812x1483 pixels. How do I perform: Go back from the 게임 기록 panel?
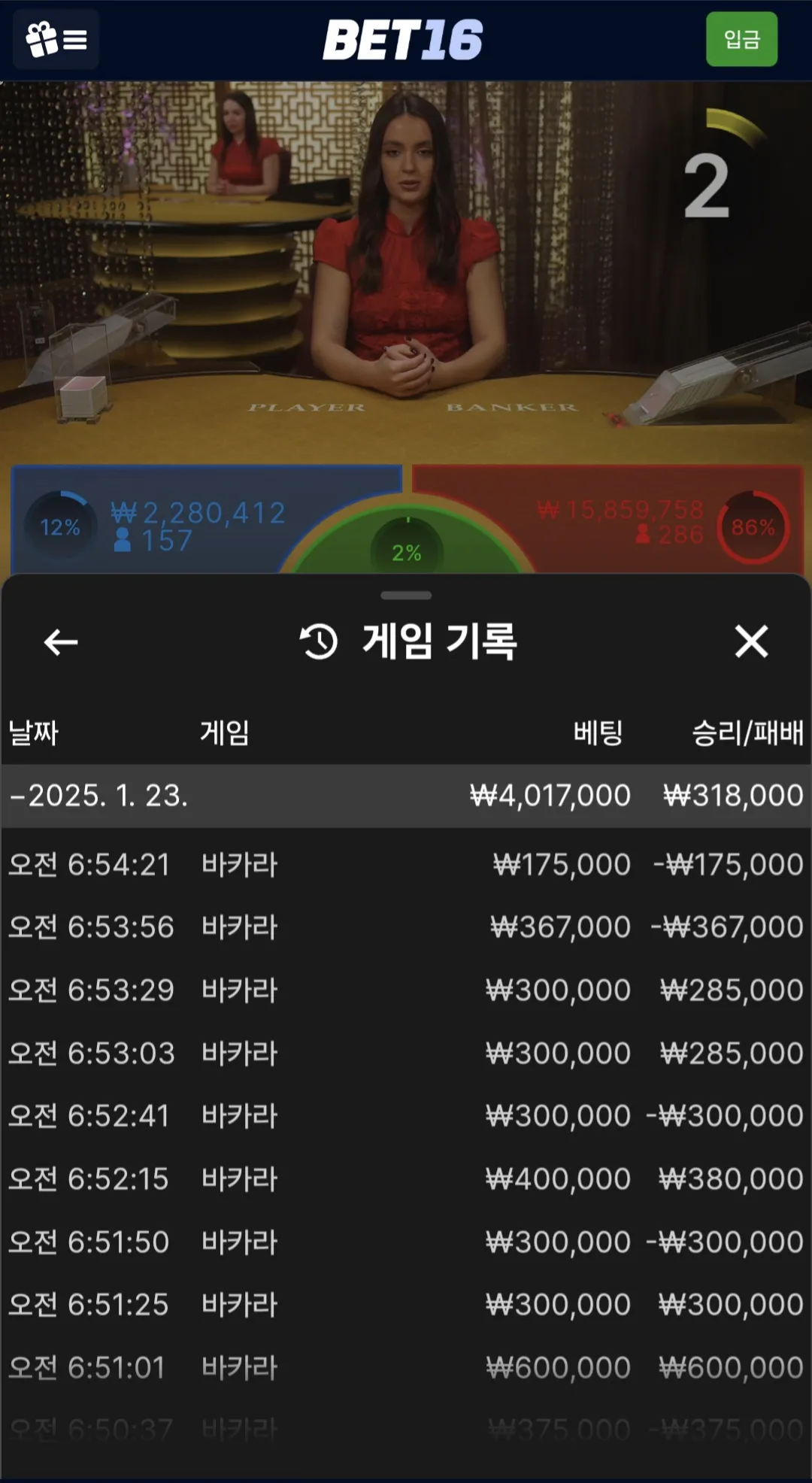[x=61, y=642]
